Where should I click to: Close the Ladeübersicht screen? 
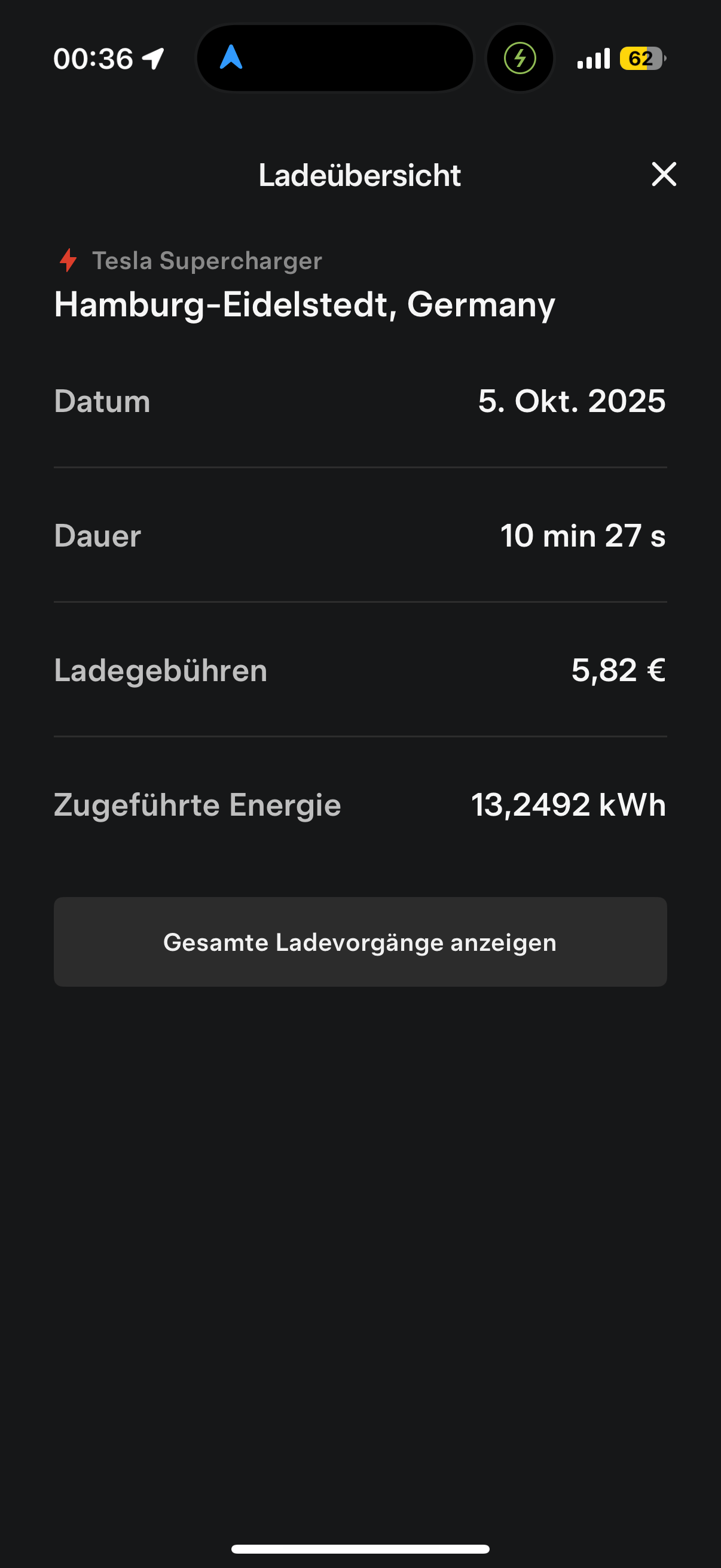point(663,175)
